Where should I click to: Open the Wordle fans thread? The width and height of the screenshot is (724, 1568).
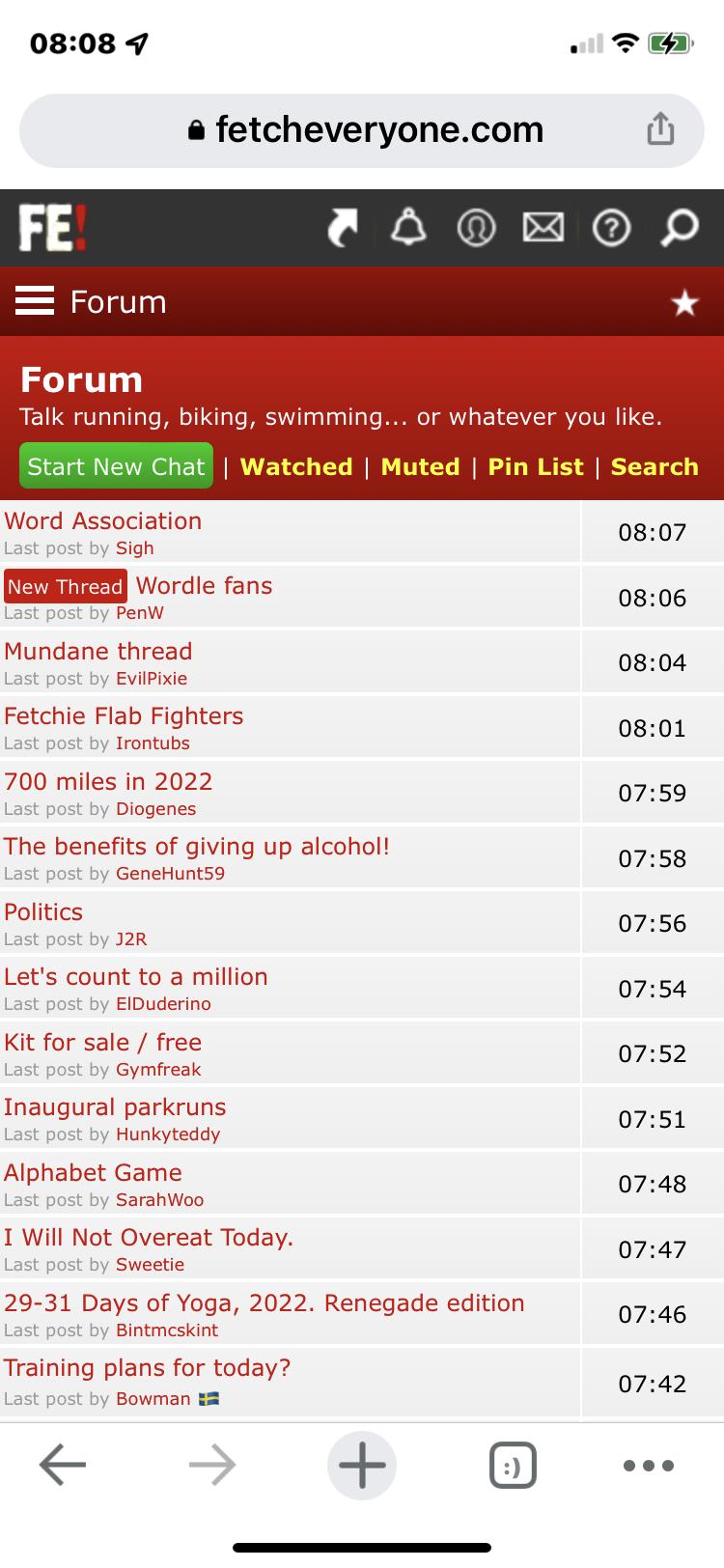[x=205, y=586]
